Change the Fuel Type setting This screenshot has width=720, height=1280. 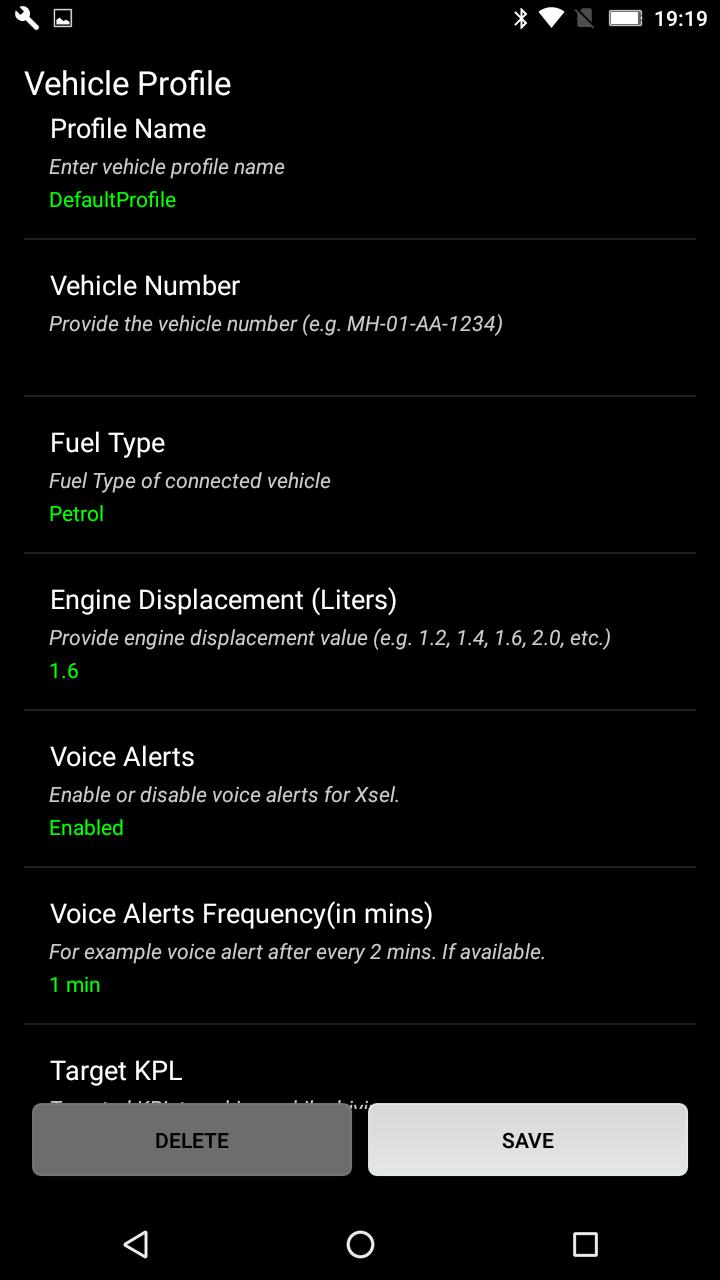pos(360,476)
